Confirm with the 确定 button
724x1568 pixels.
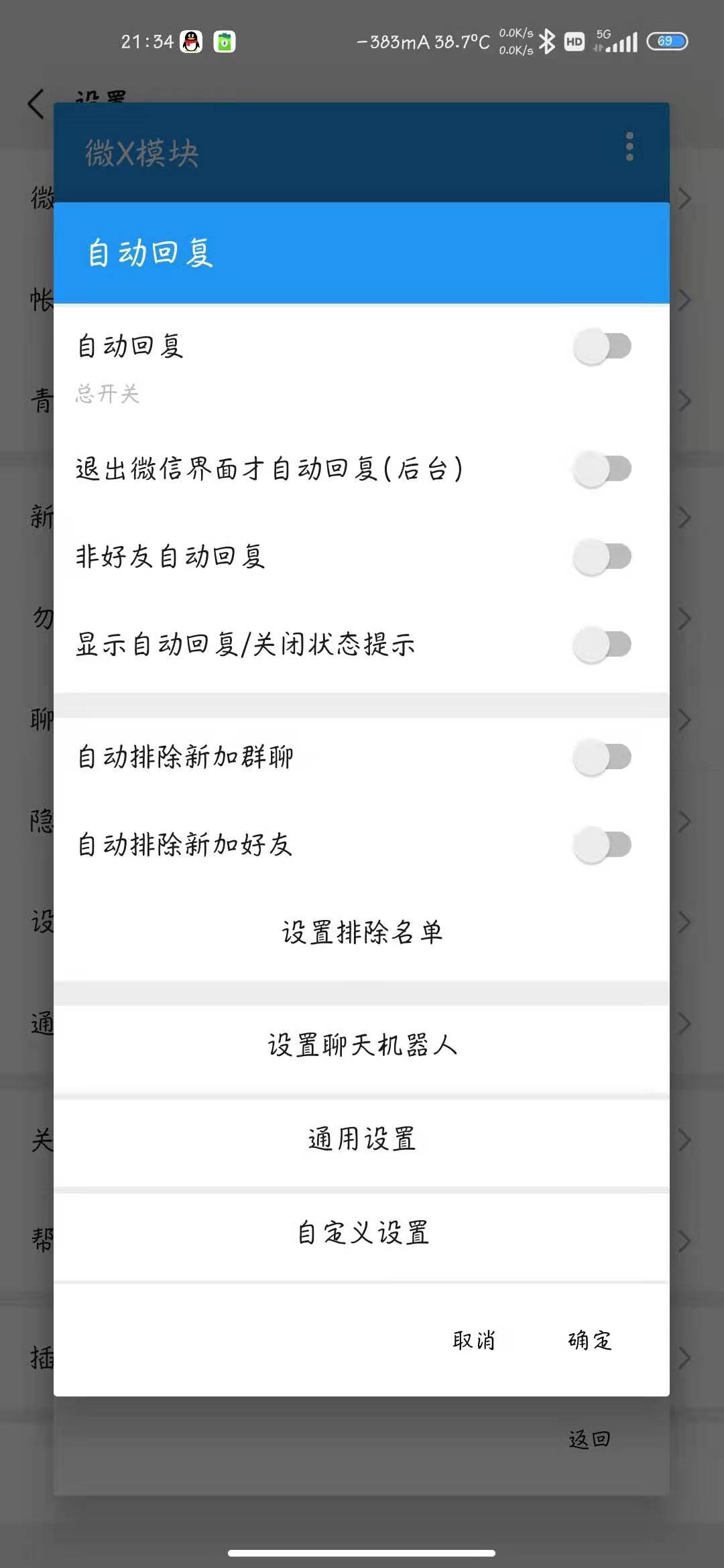[x=589, y=1340]
